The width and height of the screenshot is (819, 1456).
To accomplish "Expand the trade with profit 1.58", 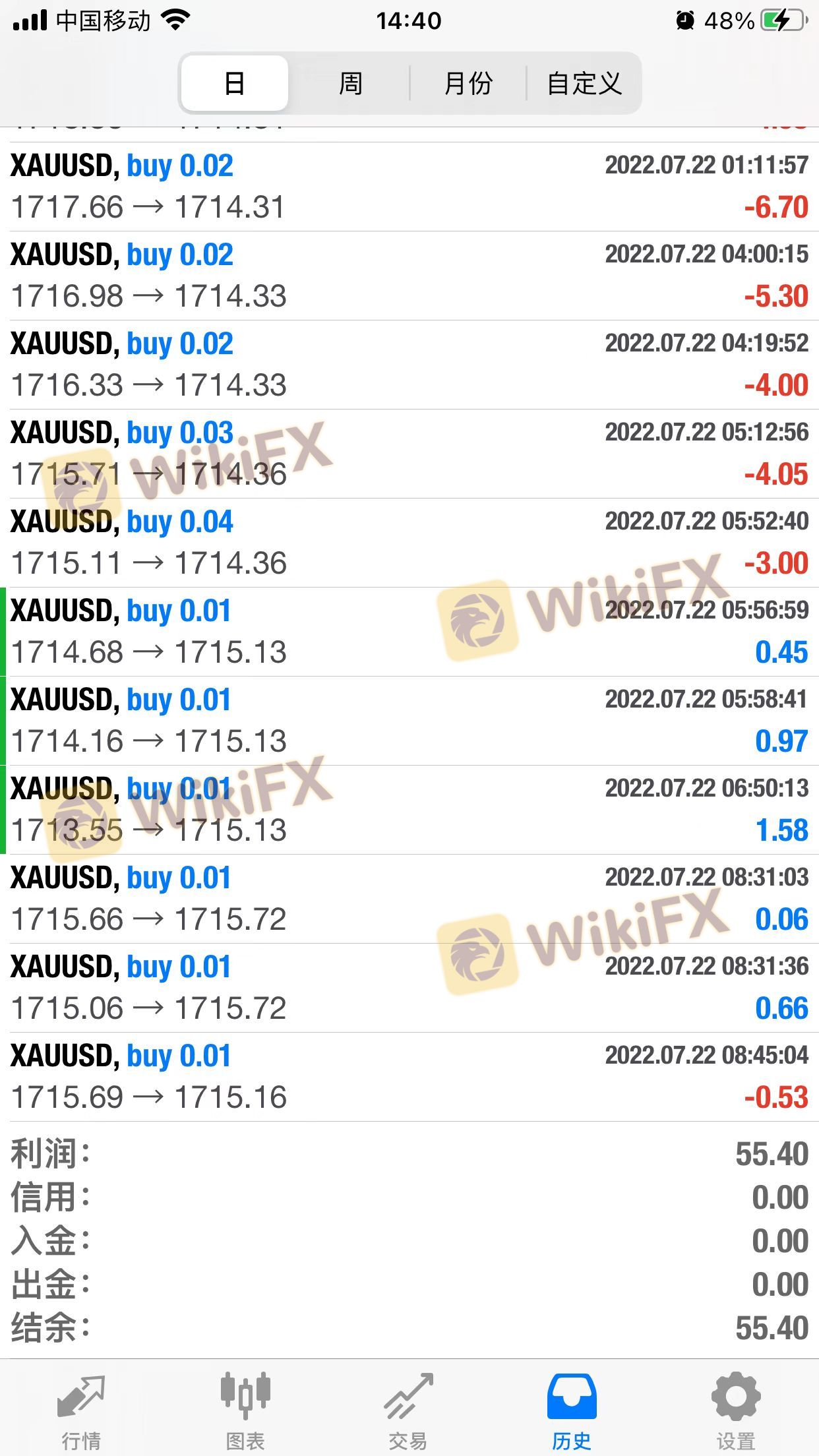I will (409, 810).
